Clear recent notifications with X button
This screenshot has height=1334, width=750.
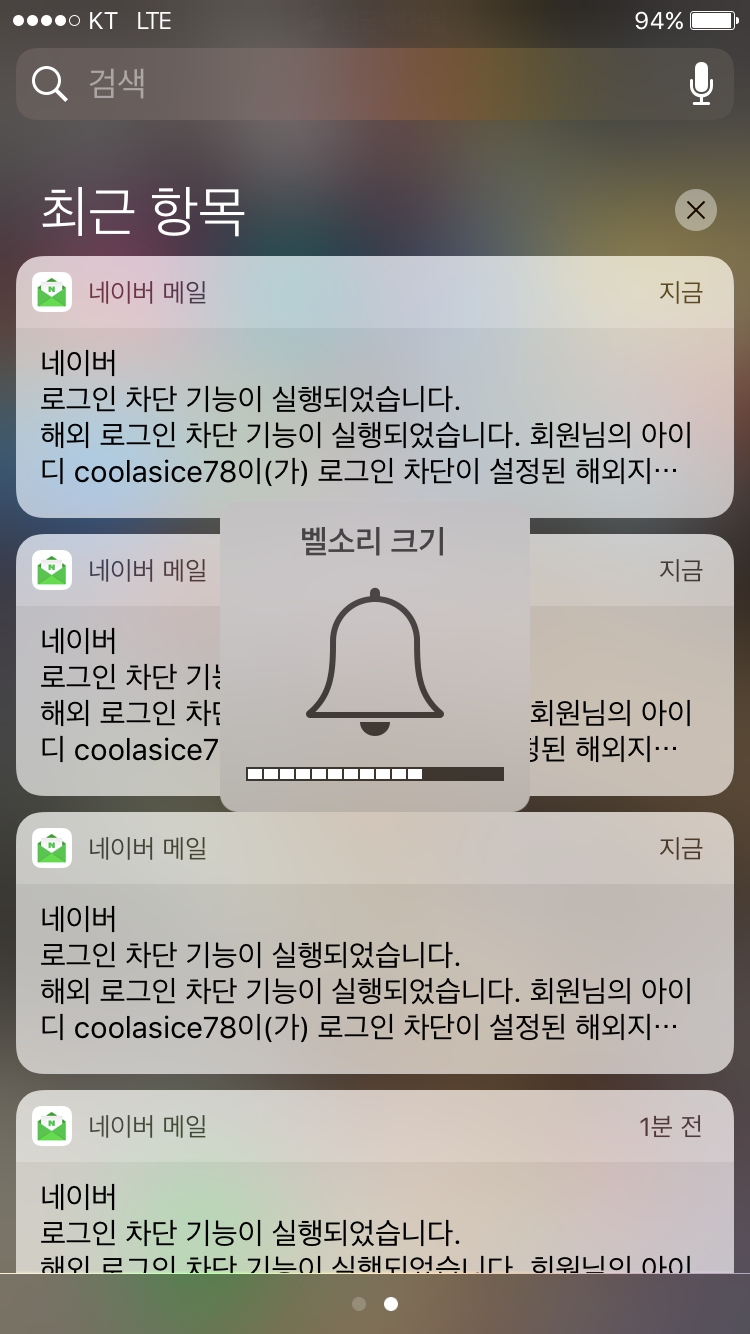(x=696, y=210)
